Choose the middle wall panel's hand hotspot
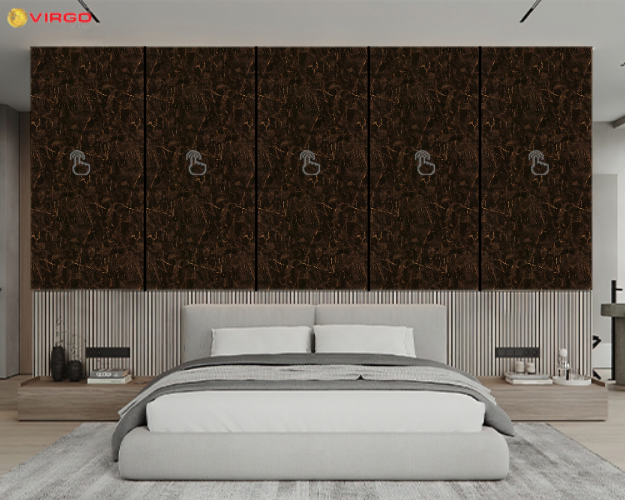 (311, 162)
